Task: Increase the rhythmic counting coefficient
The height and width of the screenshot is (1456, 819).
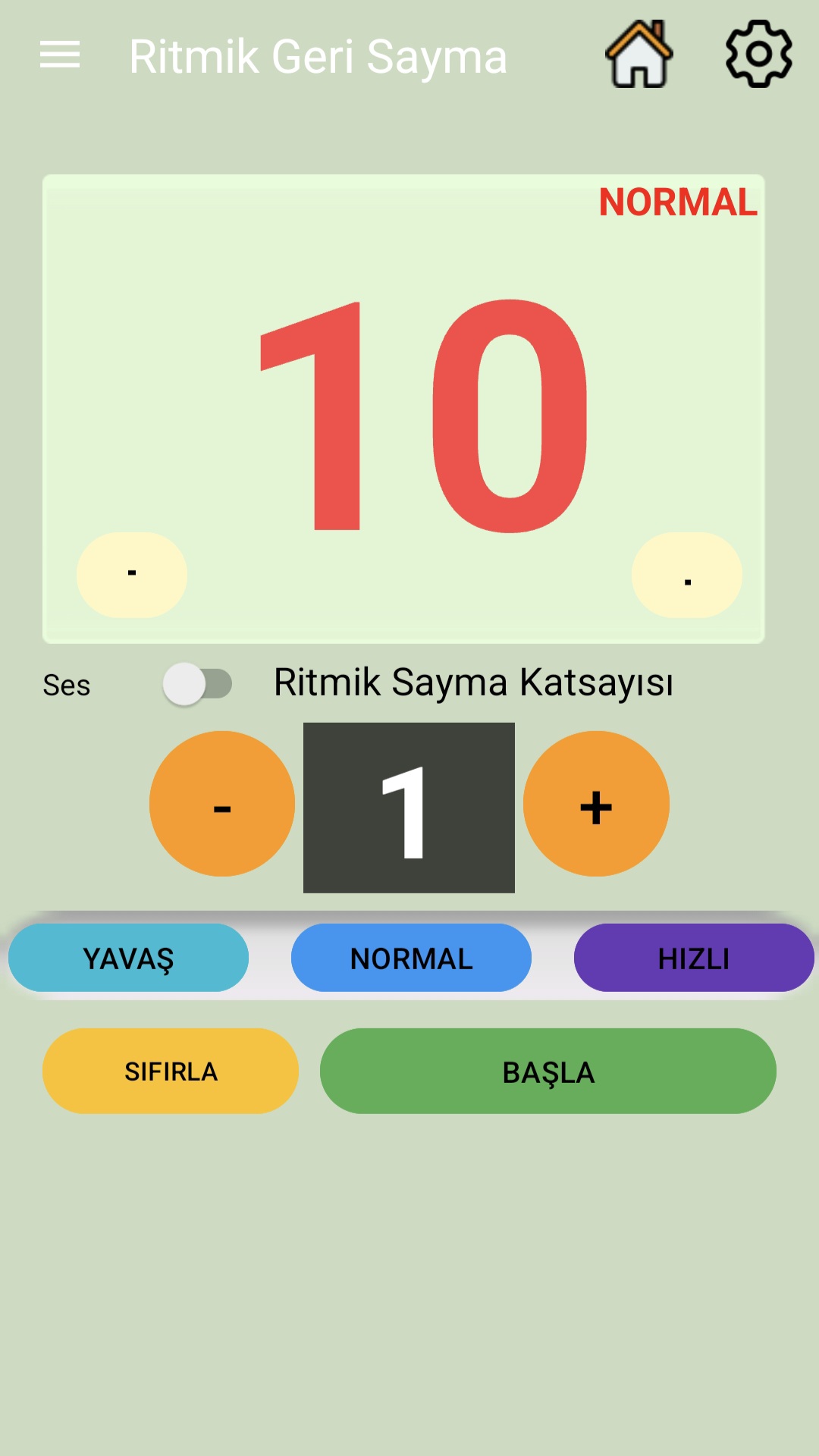Action: [x=596, y=804]
